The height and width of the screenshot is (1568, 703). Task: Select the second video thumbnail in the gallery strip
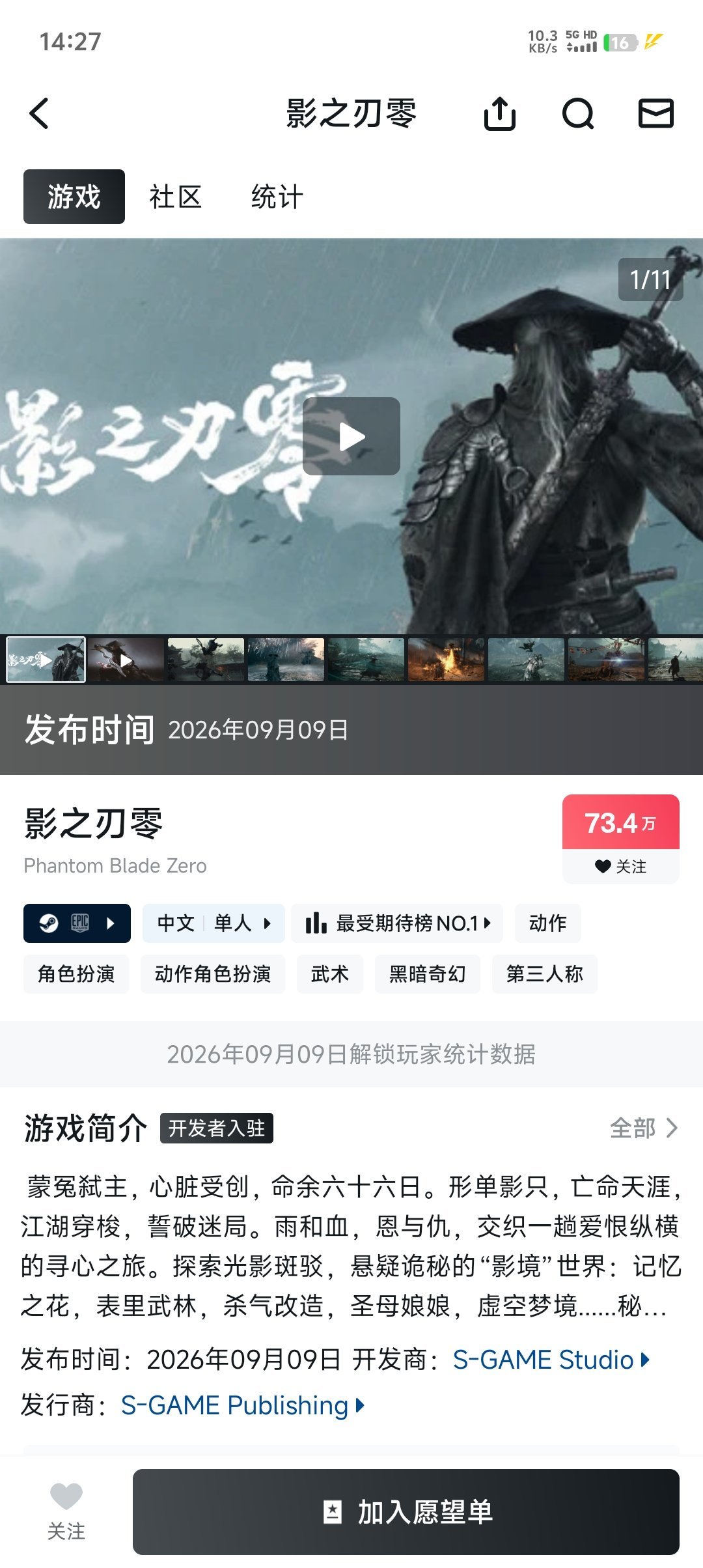pyautogui.click(x=126, y=660)
